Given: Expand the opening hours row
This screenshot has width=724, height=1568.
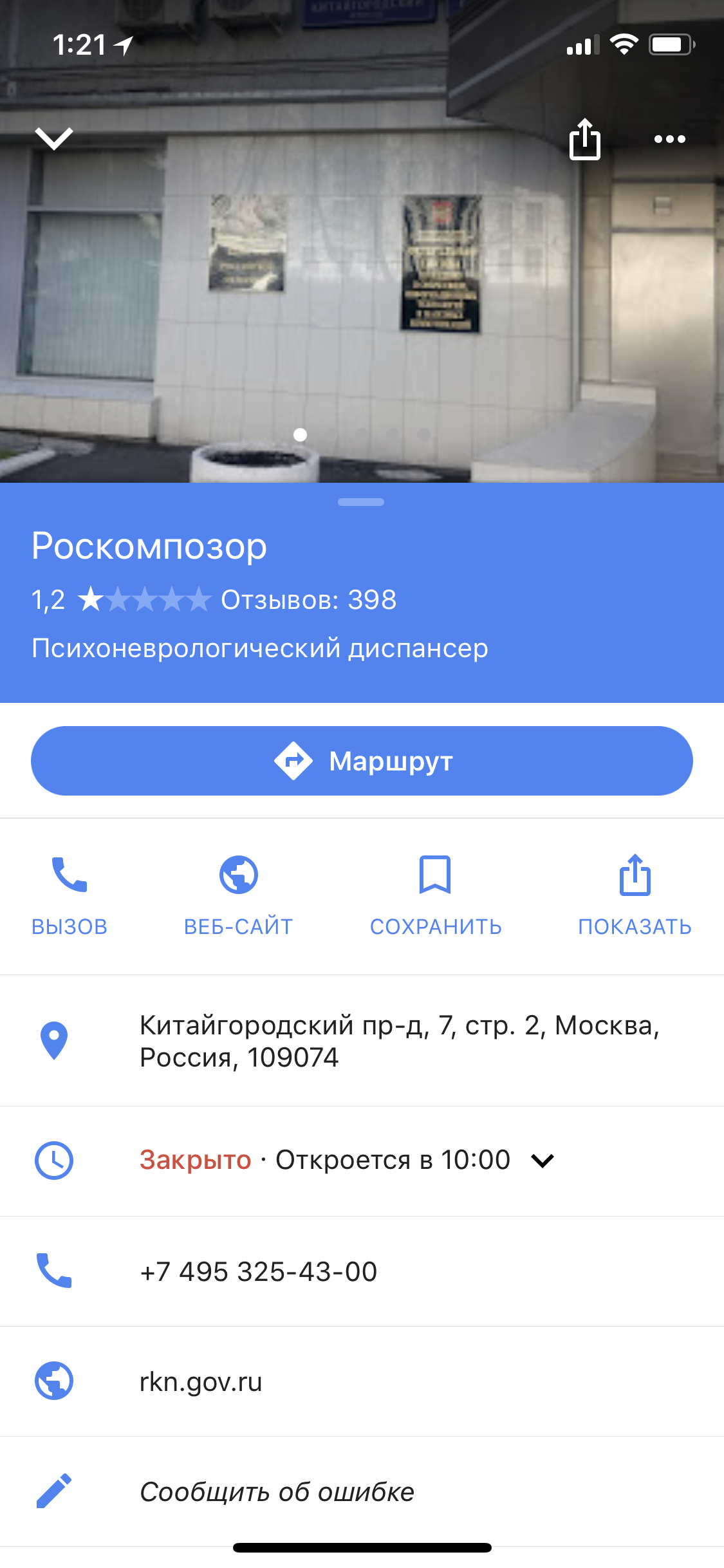Looking at the screenshot, I should 543,1161.
